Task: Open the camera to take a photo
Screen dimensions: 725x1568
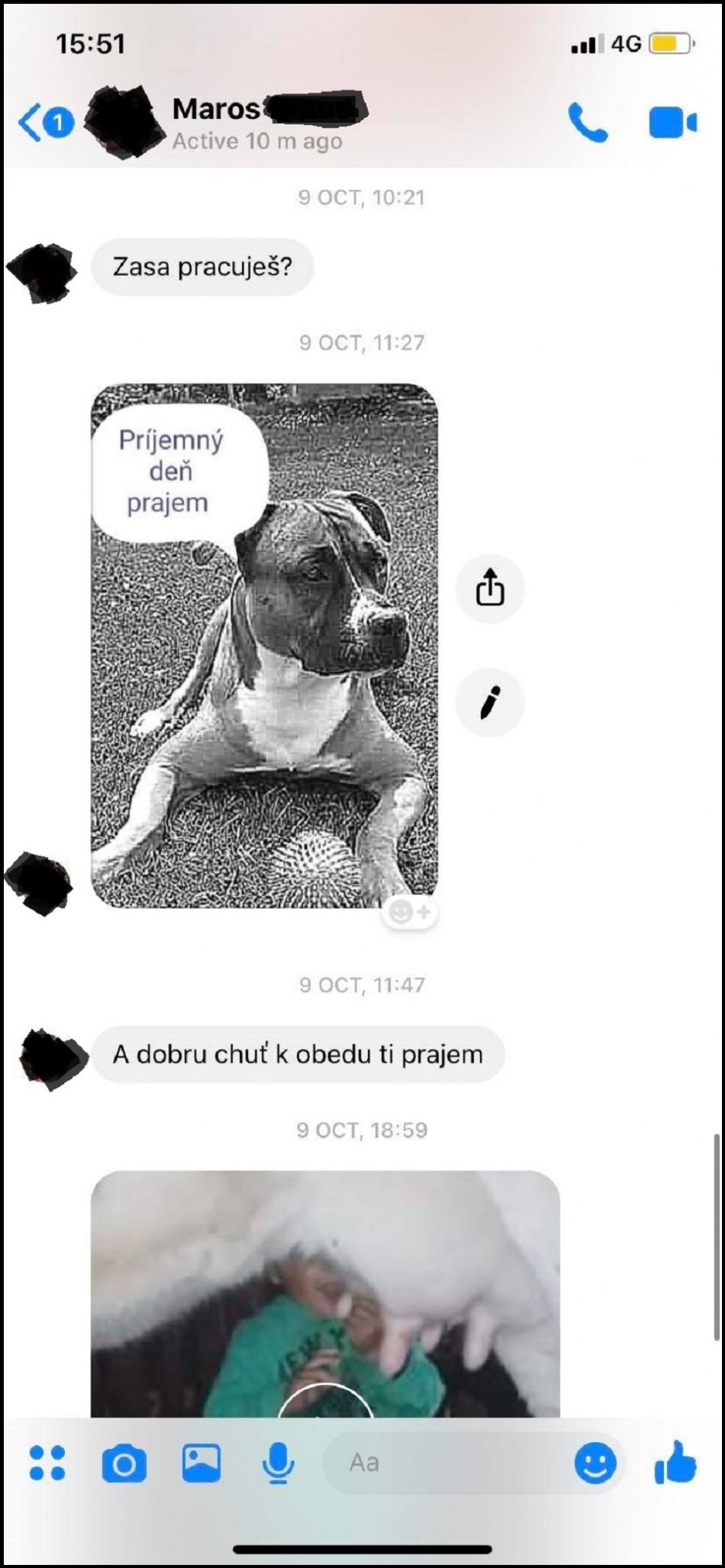Action: click(x=124, y=1463)
